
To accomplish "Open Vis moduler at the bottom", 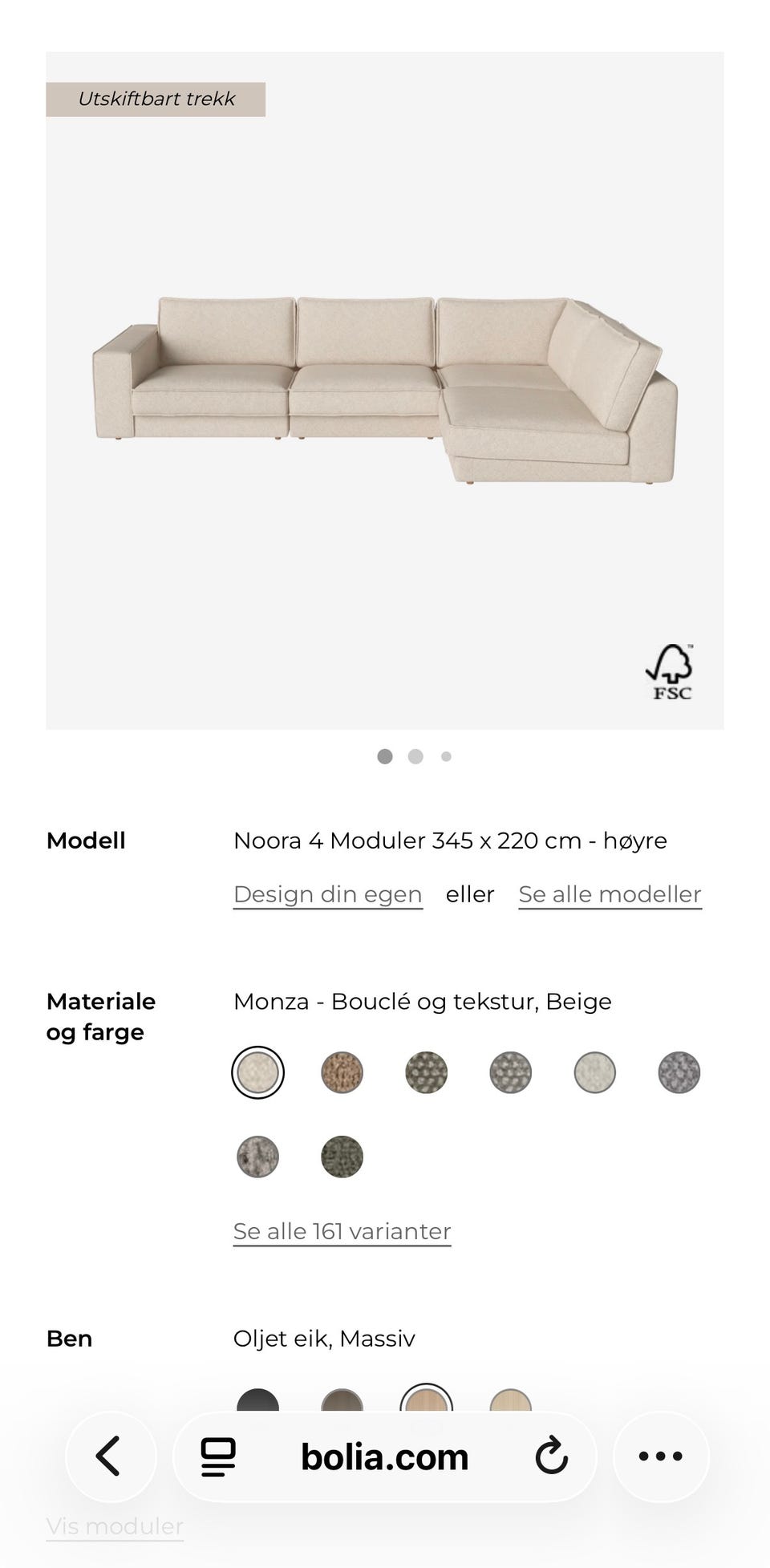I will [115, 1526].
